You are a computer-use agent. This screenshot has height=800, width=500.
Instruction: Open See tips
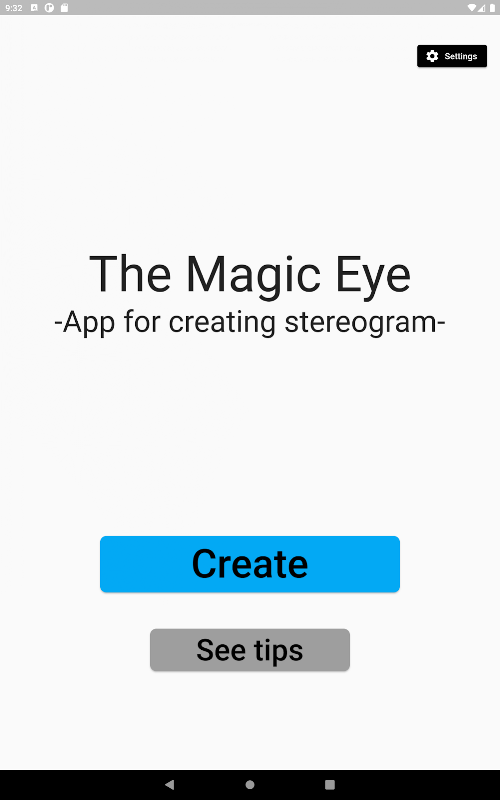249,649
